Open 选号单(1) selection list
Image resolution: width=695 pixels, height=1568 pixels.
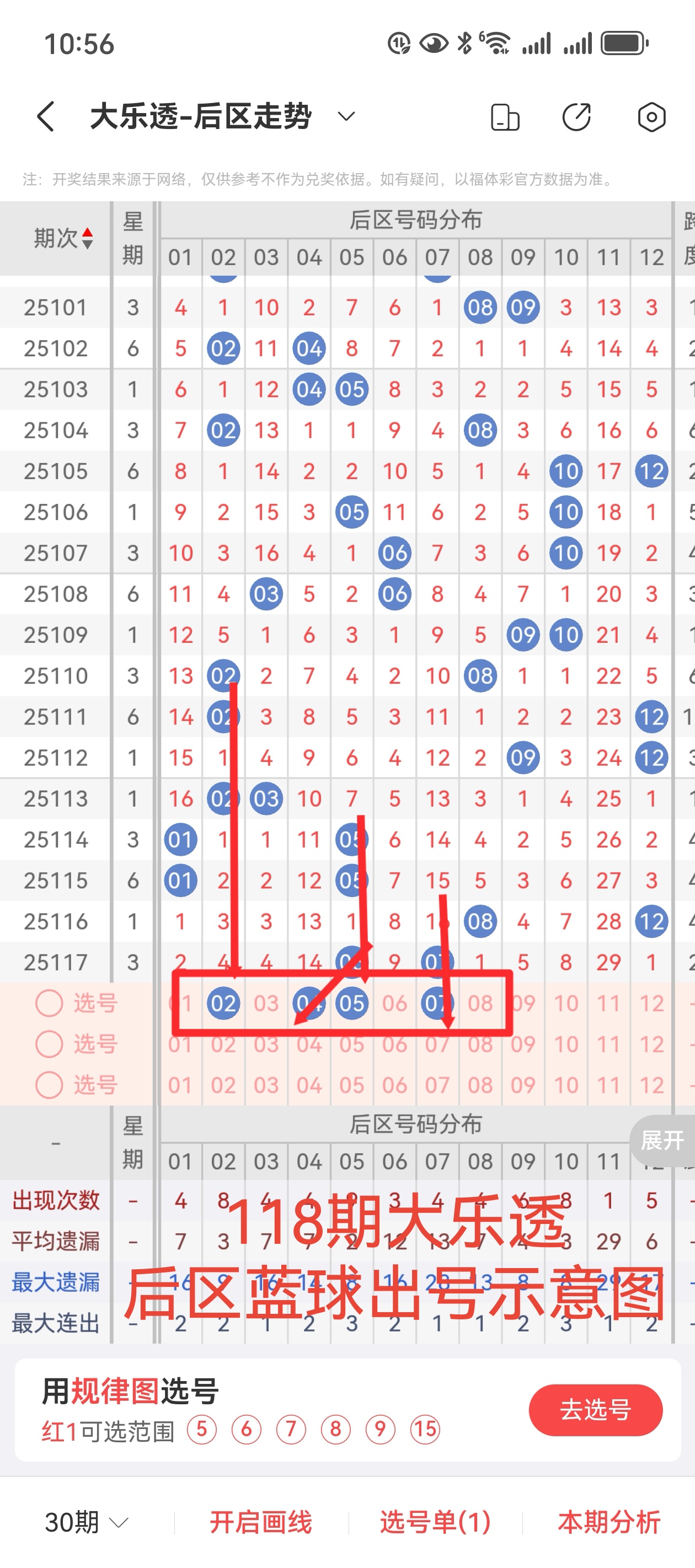click(435, 1522)
